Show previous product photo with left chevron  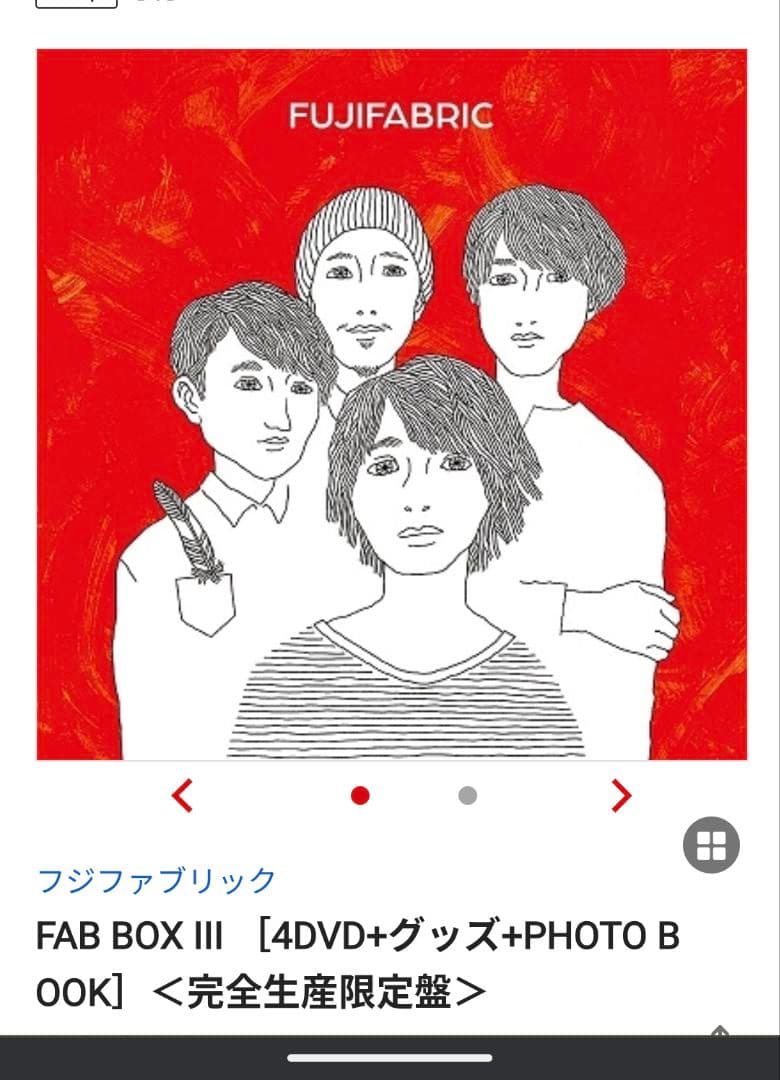[x=182, y=795]
